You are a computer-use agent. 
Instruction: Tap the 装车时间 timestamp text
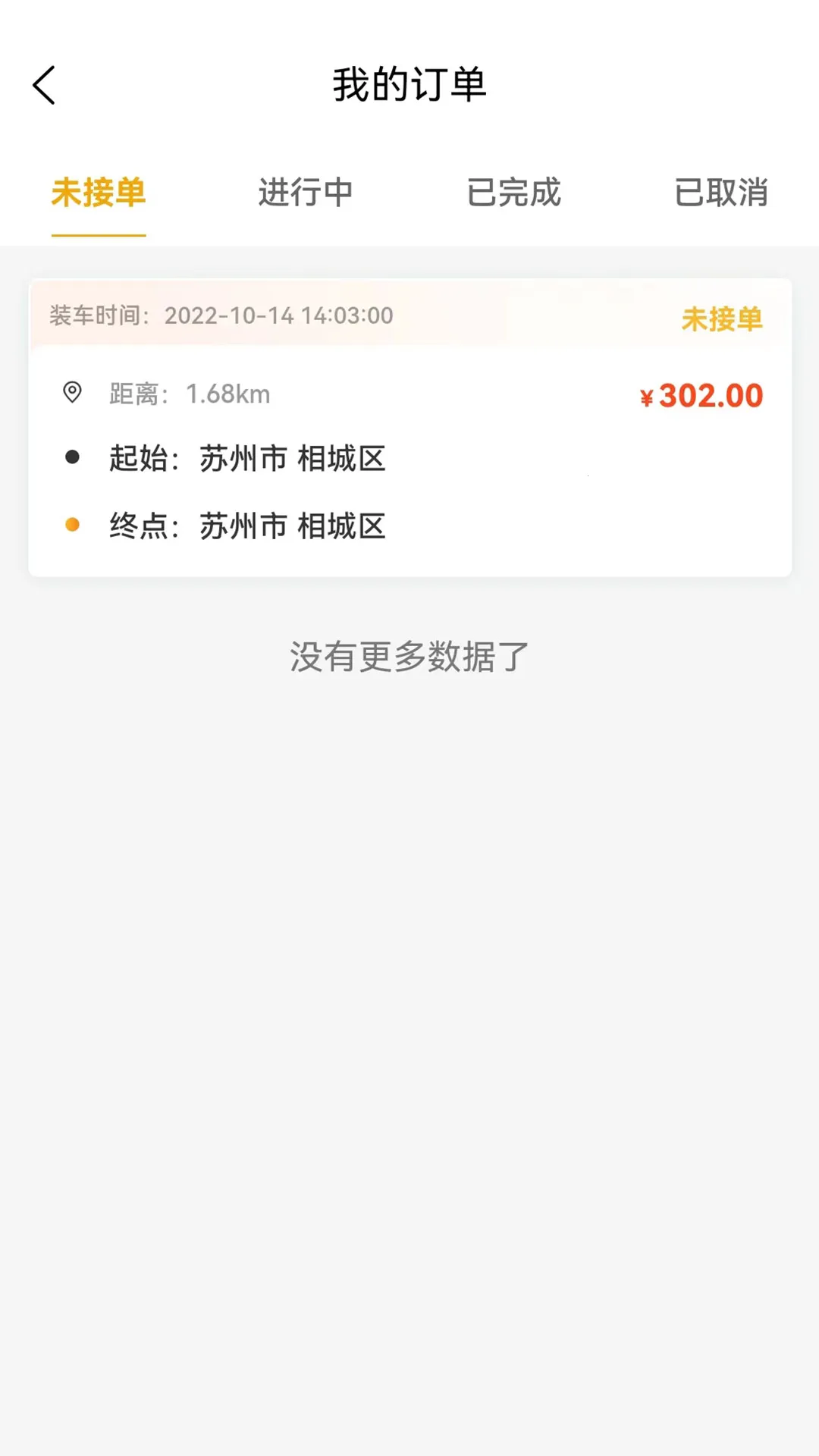click(x=220, y=316)
